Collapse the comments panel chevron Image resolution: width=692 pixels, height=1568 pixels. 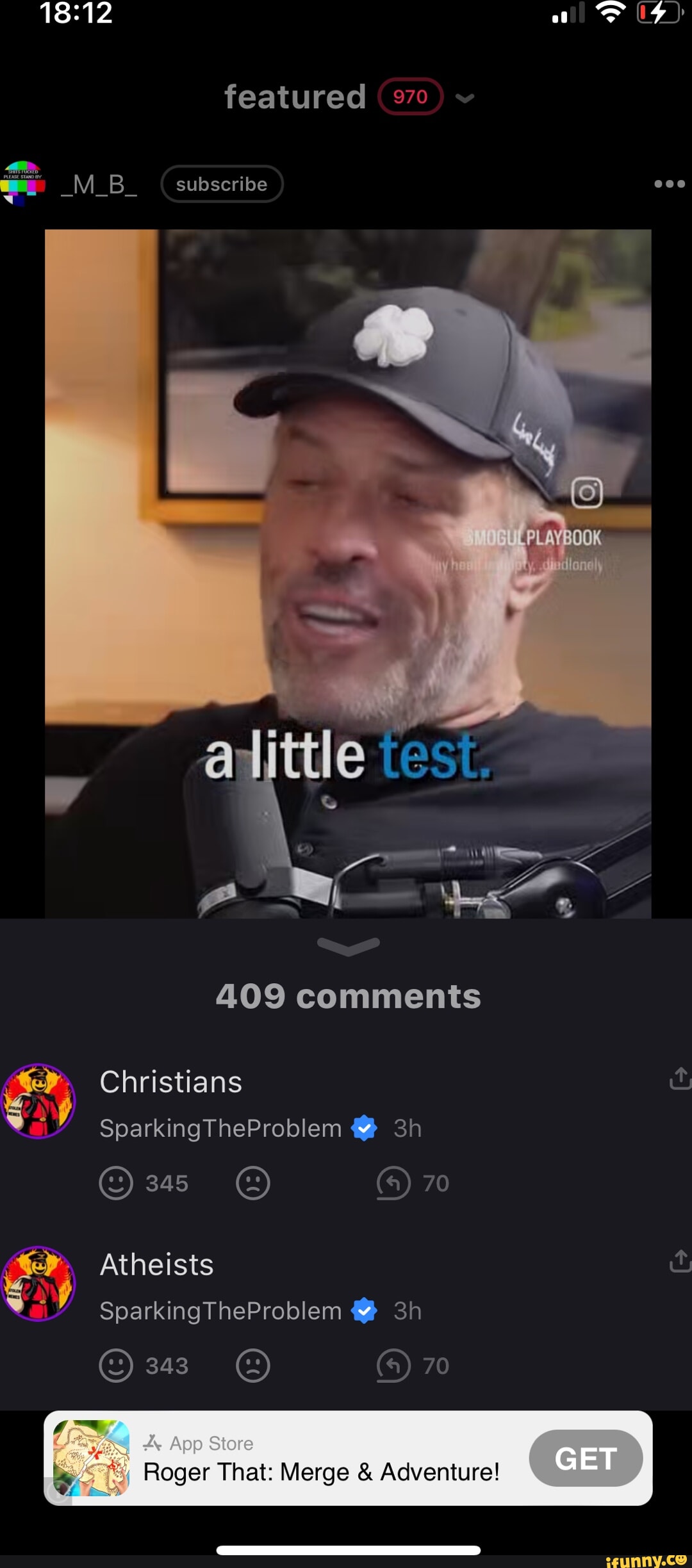pos(348,946)
